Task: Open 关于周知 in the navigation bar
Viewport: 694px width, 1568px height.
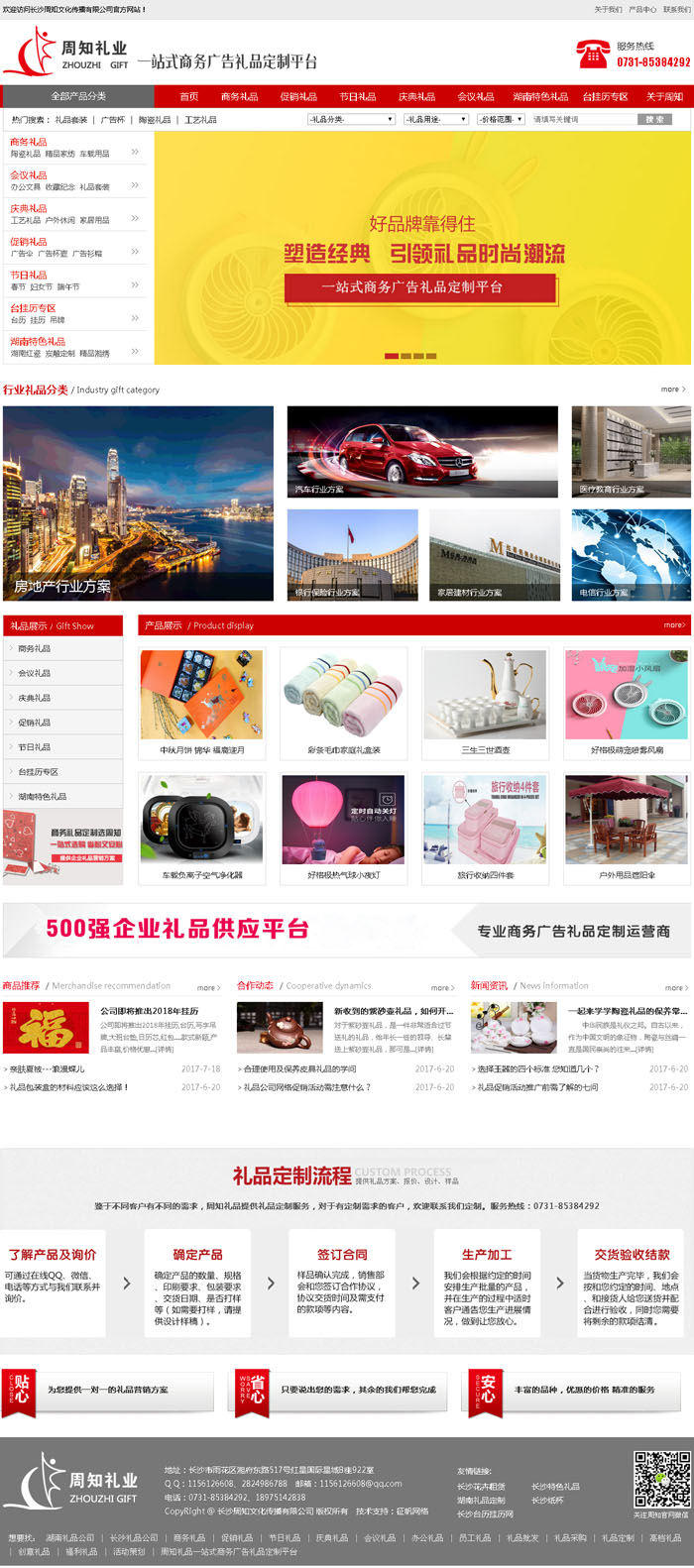Action: (x=664, y=96)
